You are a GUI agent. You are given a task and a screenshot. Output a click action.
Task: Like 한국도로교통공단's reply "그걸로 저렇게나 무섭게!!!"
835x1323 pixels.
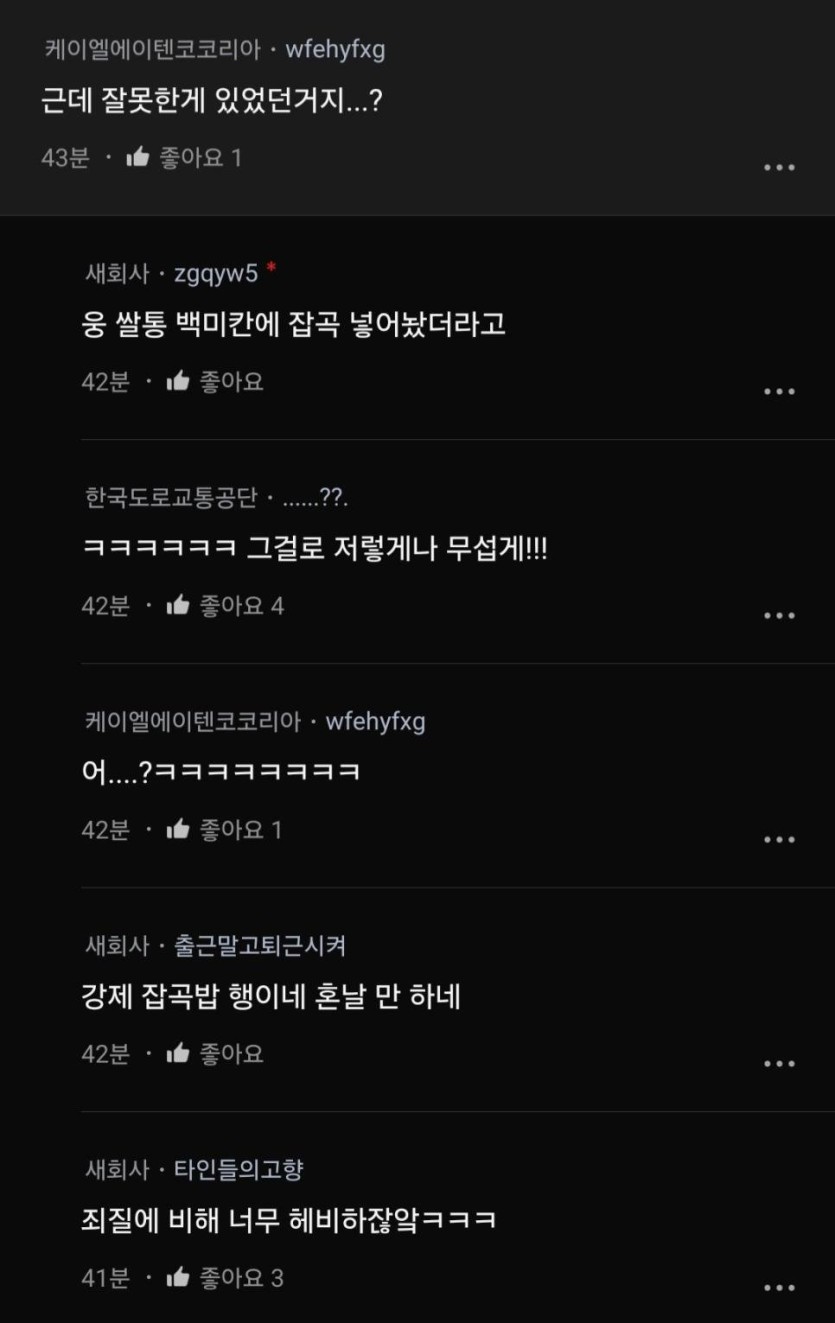(178, 605)
